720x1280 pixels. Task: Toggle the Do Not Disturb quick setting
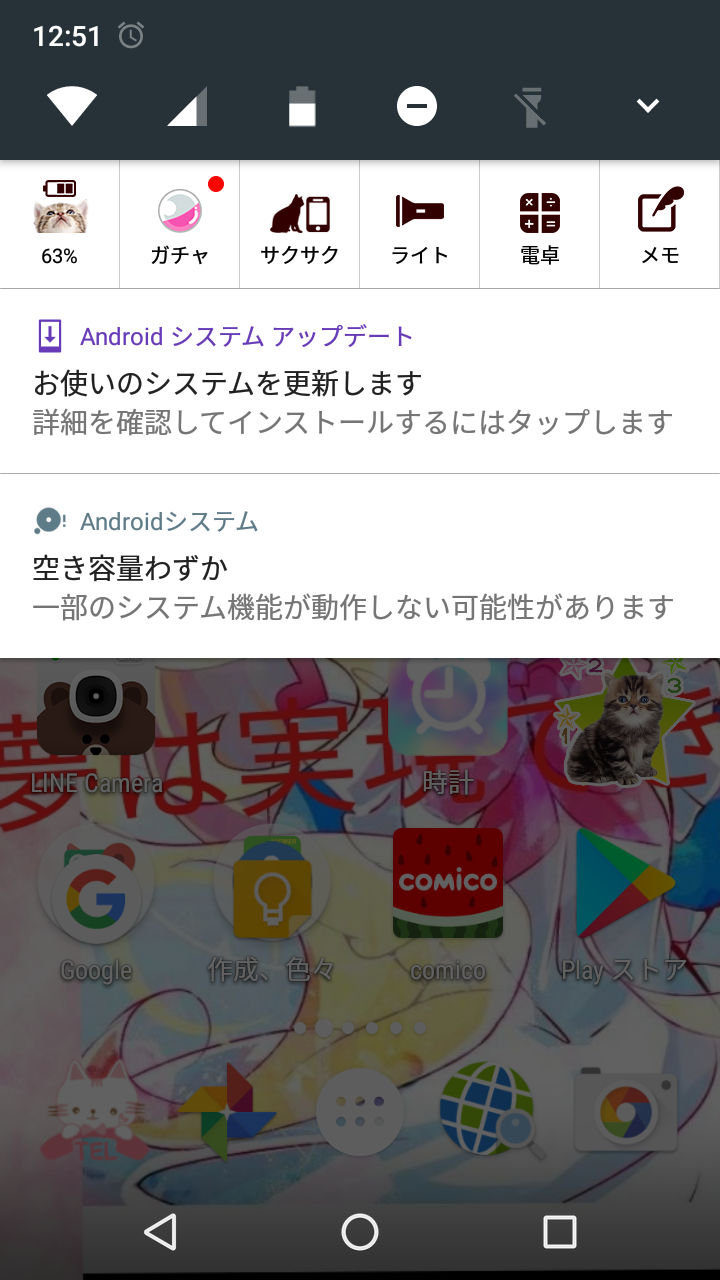(417, 106)
